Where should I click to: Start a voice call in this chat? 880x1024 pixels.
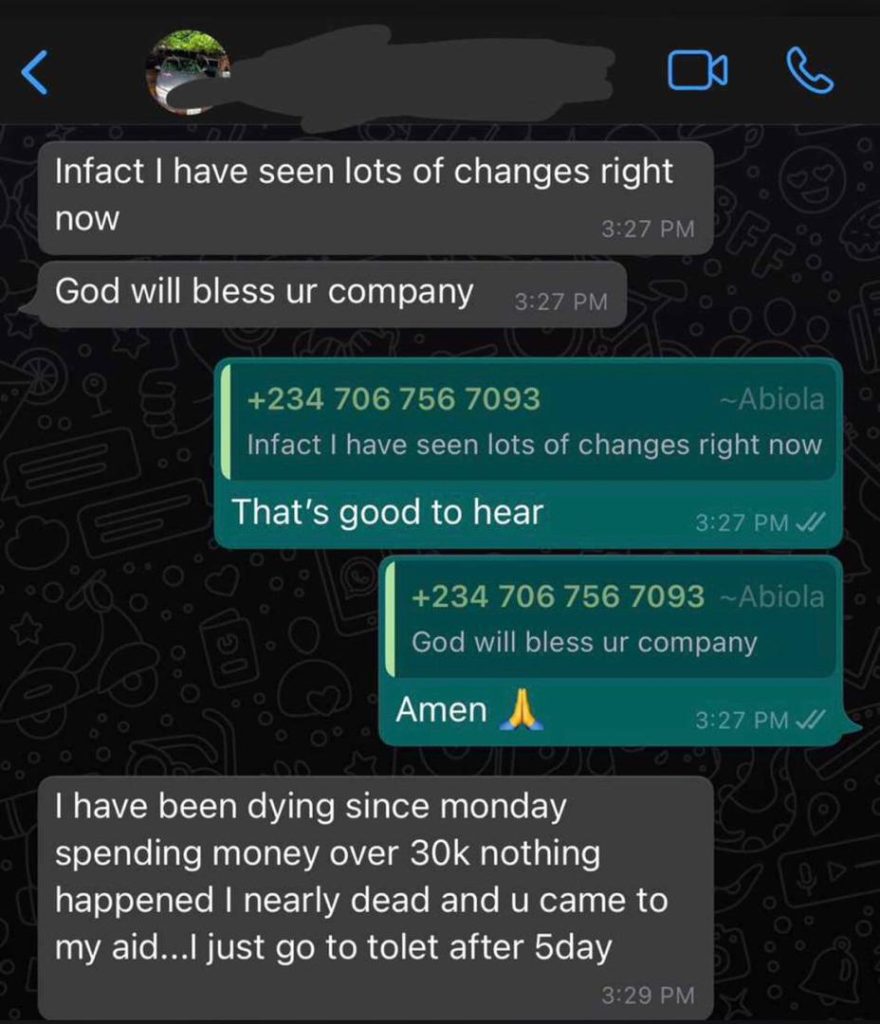[x=809, y=71]
